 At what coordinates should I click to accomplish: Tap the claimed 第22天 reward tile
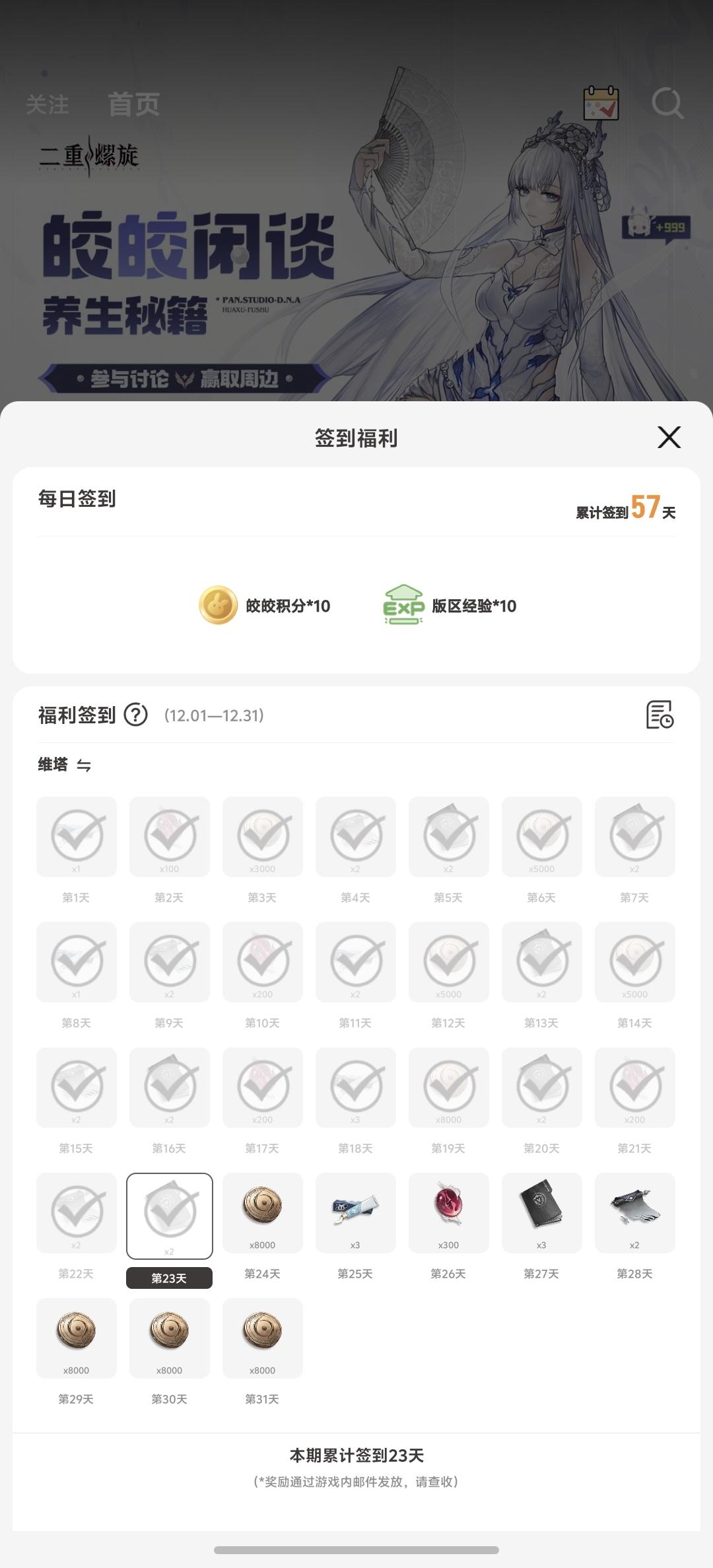click(x=77, y=1213)
